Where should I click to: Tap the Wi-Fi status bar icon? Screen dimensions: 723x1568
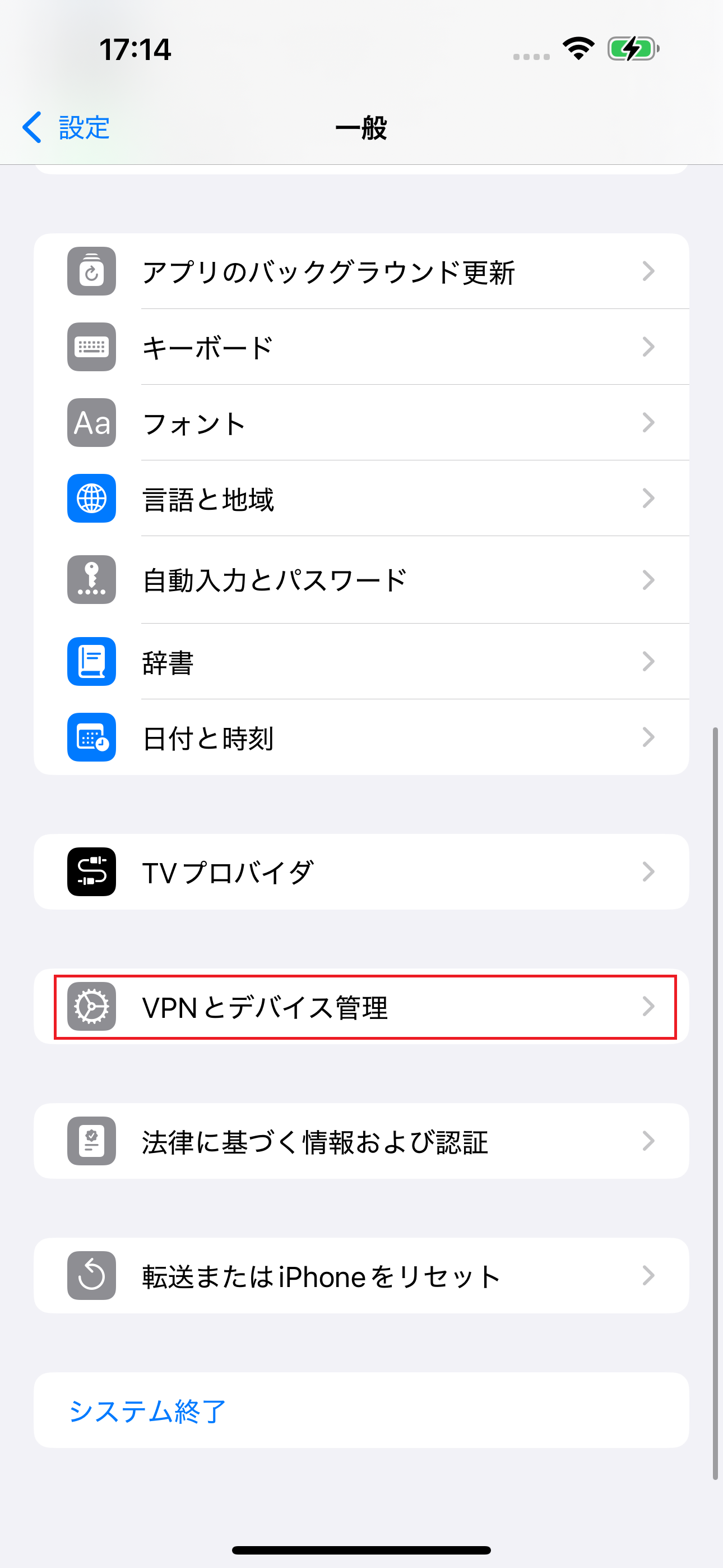(x=577, y=49)
